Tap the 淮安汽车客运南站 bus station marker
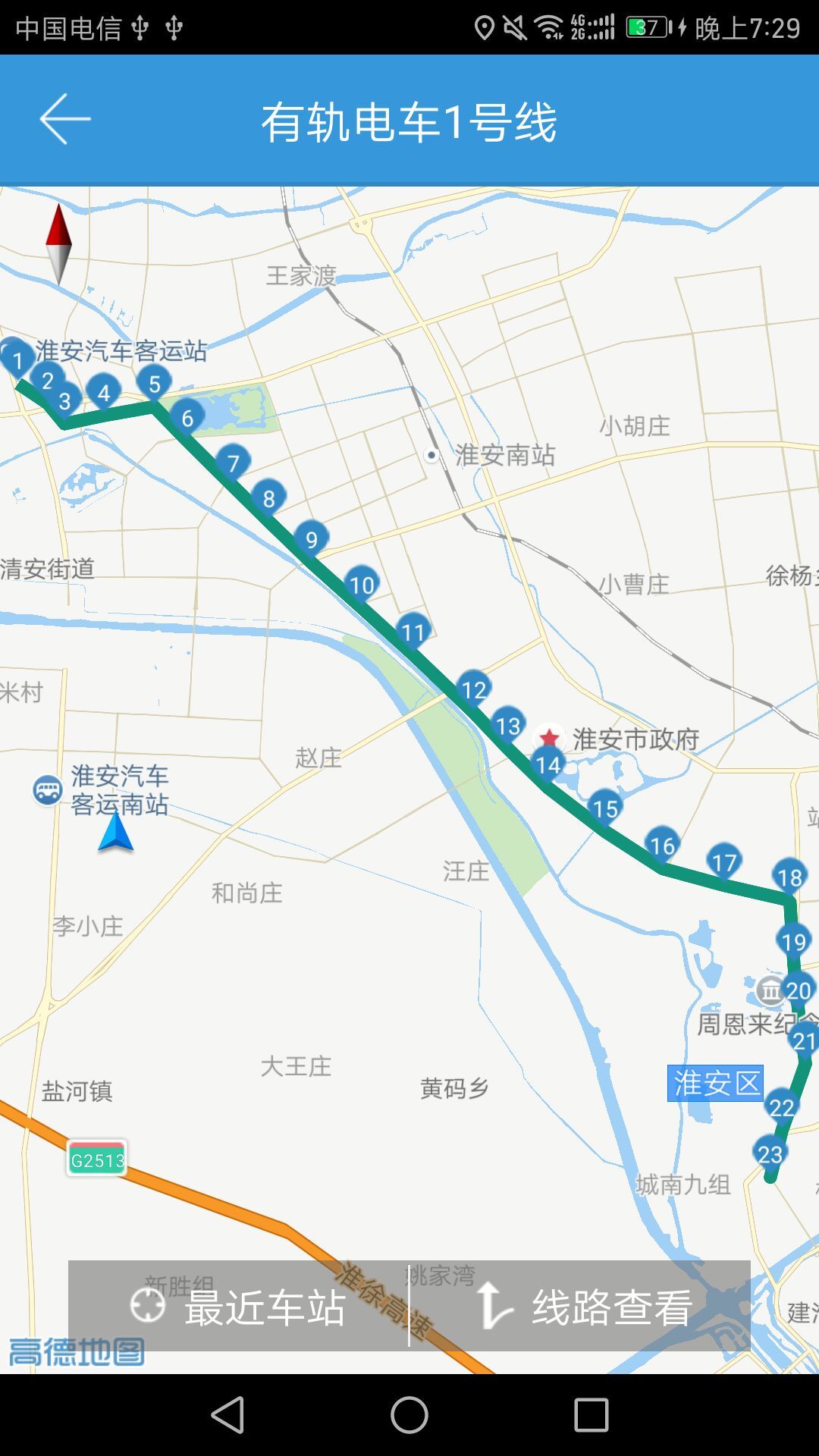 (x=48, y=791)
